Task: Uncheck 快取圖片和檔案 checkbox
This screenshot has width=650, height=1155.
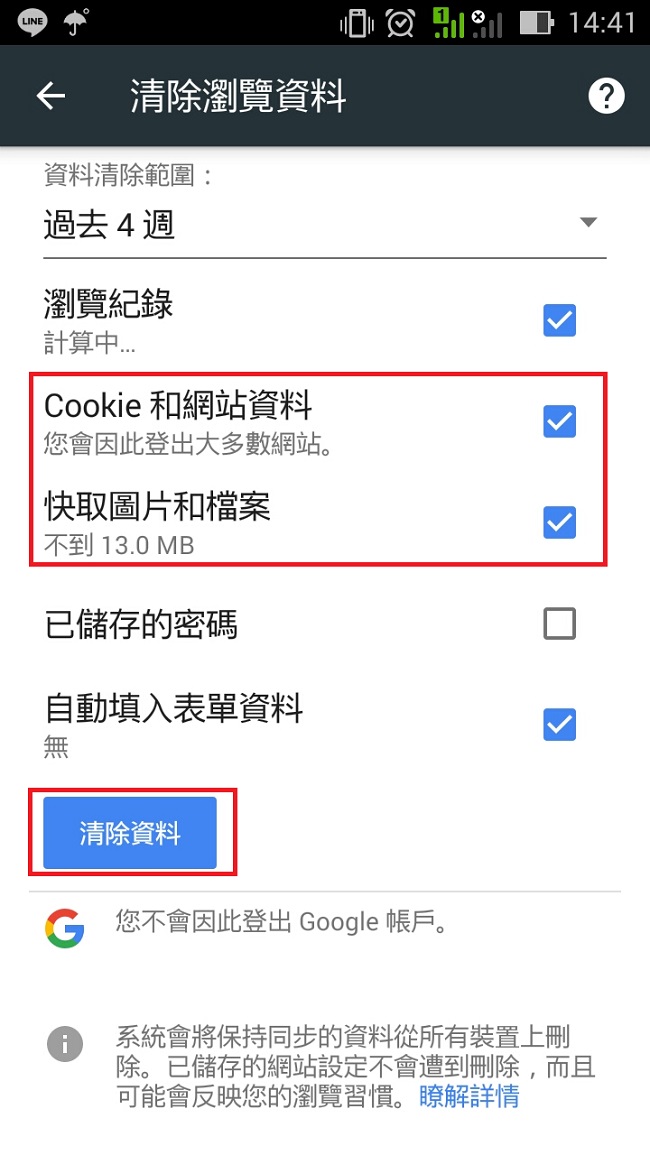Action: pyautogui.click(x=559, y=522)
